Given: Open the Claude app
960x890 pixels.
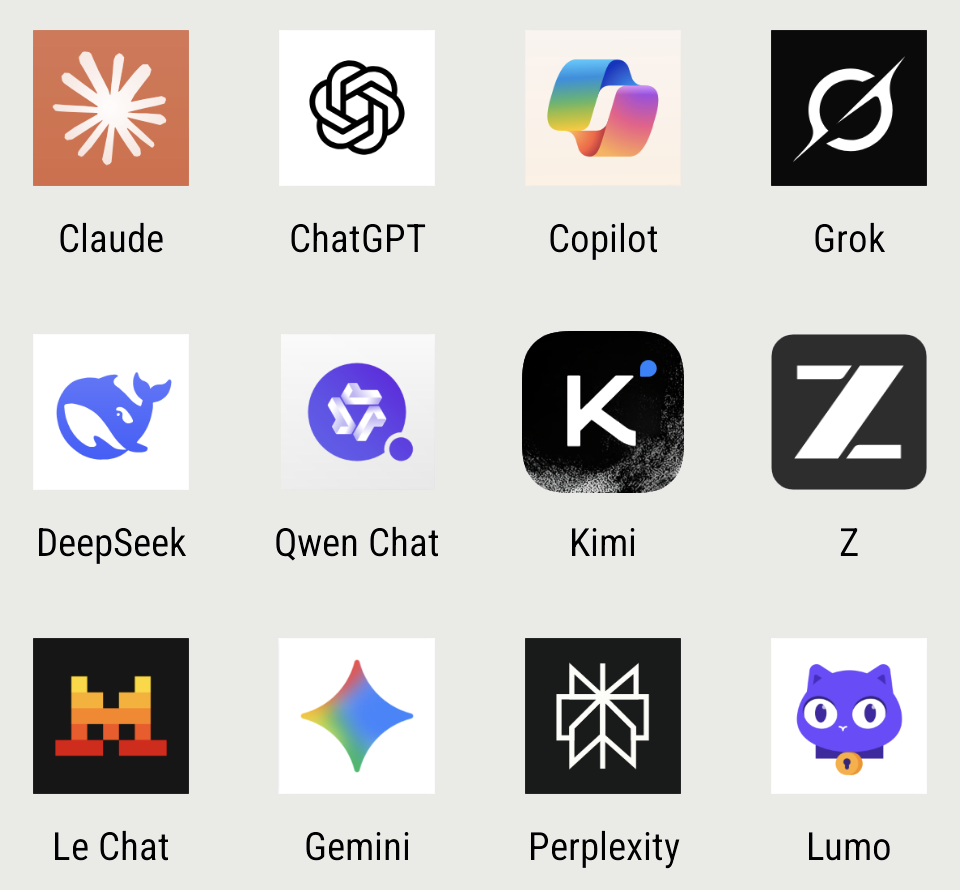Looking at the screenshot, I should tap(111, 108).
